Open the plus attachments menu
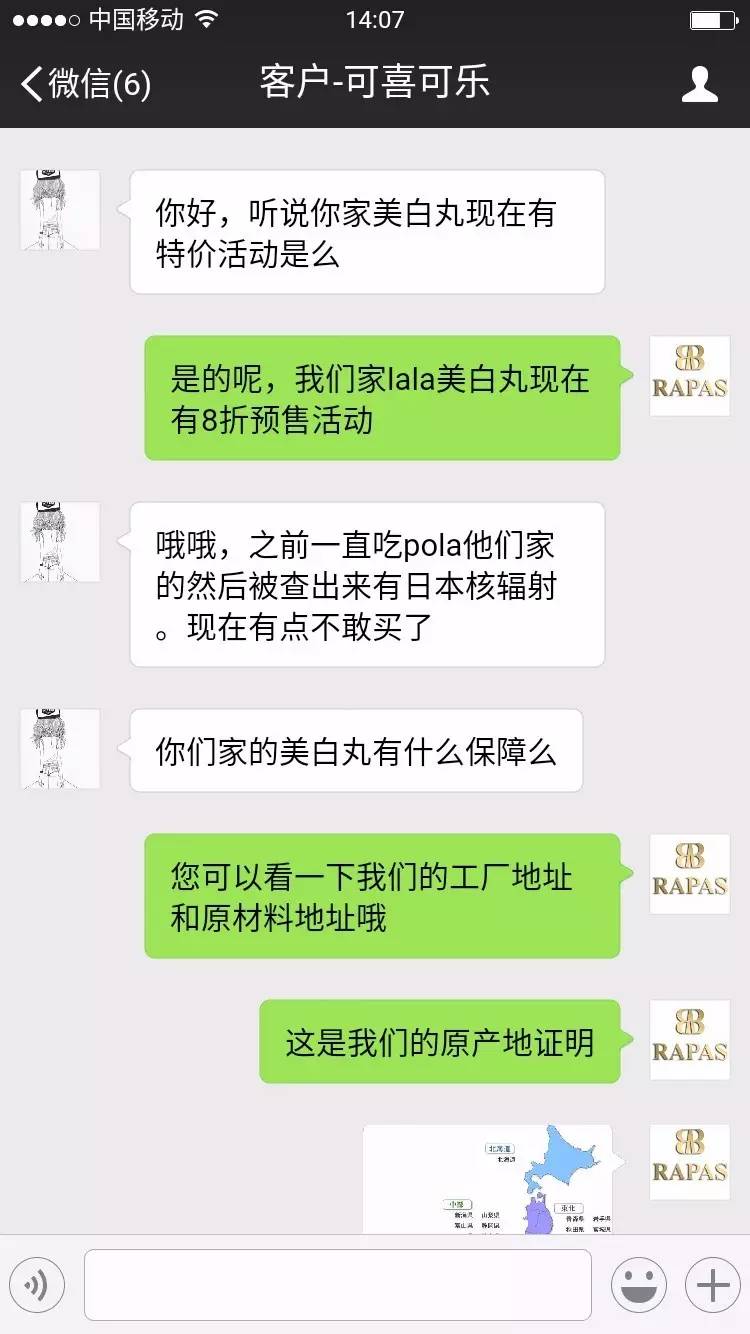 [x=712, y=1285]
